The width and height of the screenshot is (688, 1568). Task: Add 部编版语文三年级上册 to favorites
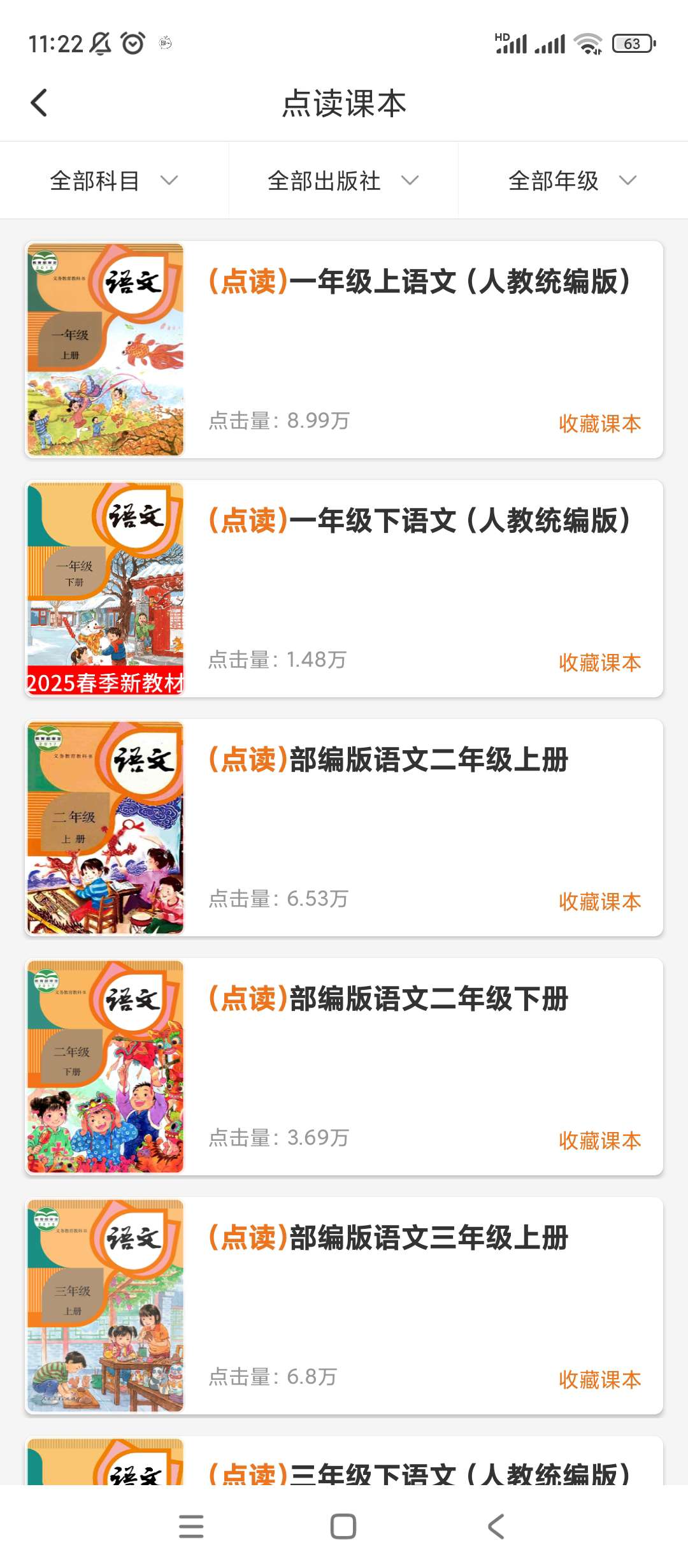(x=599, y=1380)
